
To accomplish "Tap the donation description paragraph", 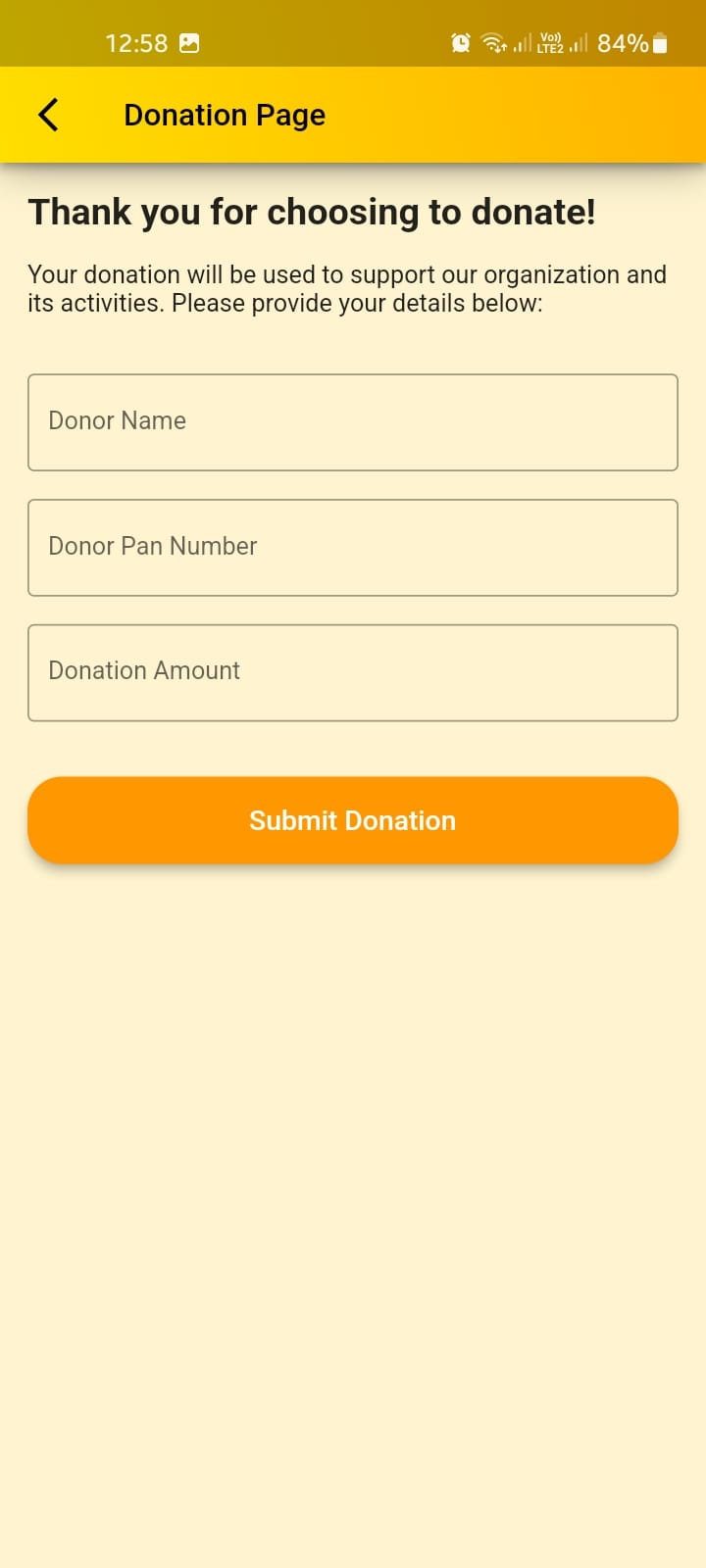I will click(x=347, y=289).
